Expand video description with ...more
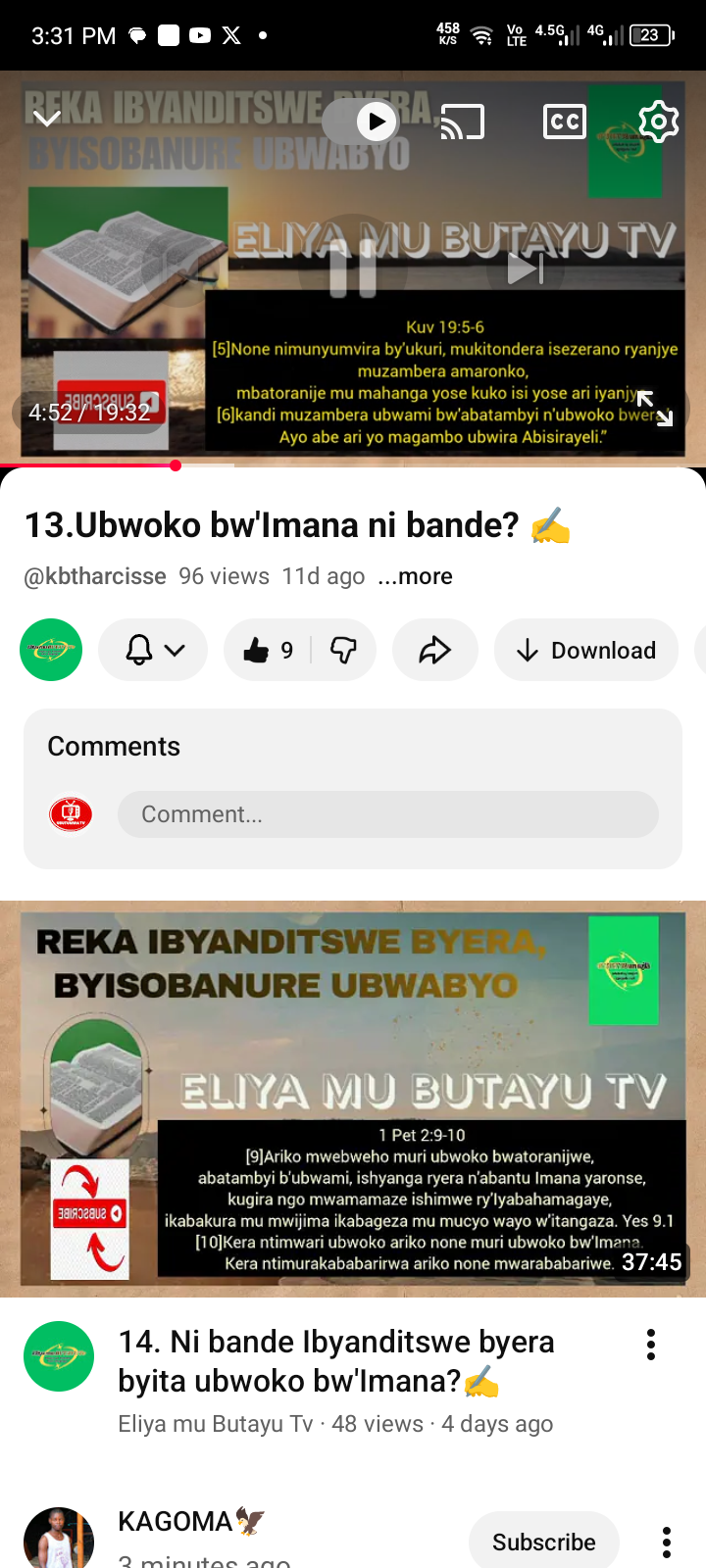Screen dimensions: 706x1568 click(x=415, y=576)
